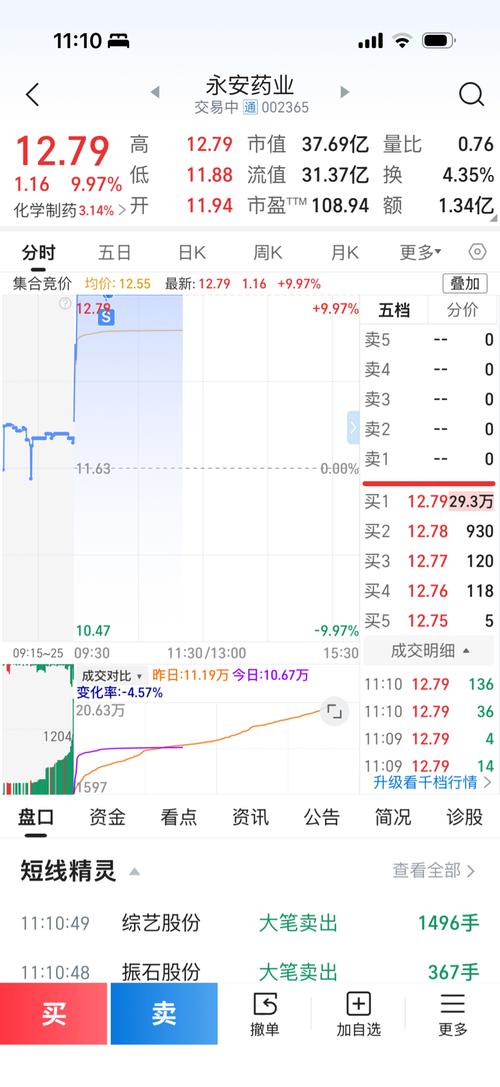Screen dimensions: 500x1087
Task: Expand the 成交明细 section
Action: (429, 650)
